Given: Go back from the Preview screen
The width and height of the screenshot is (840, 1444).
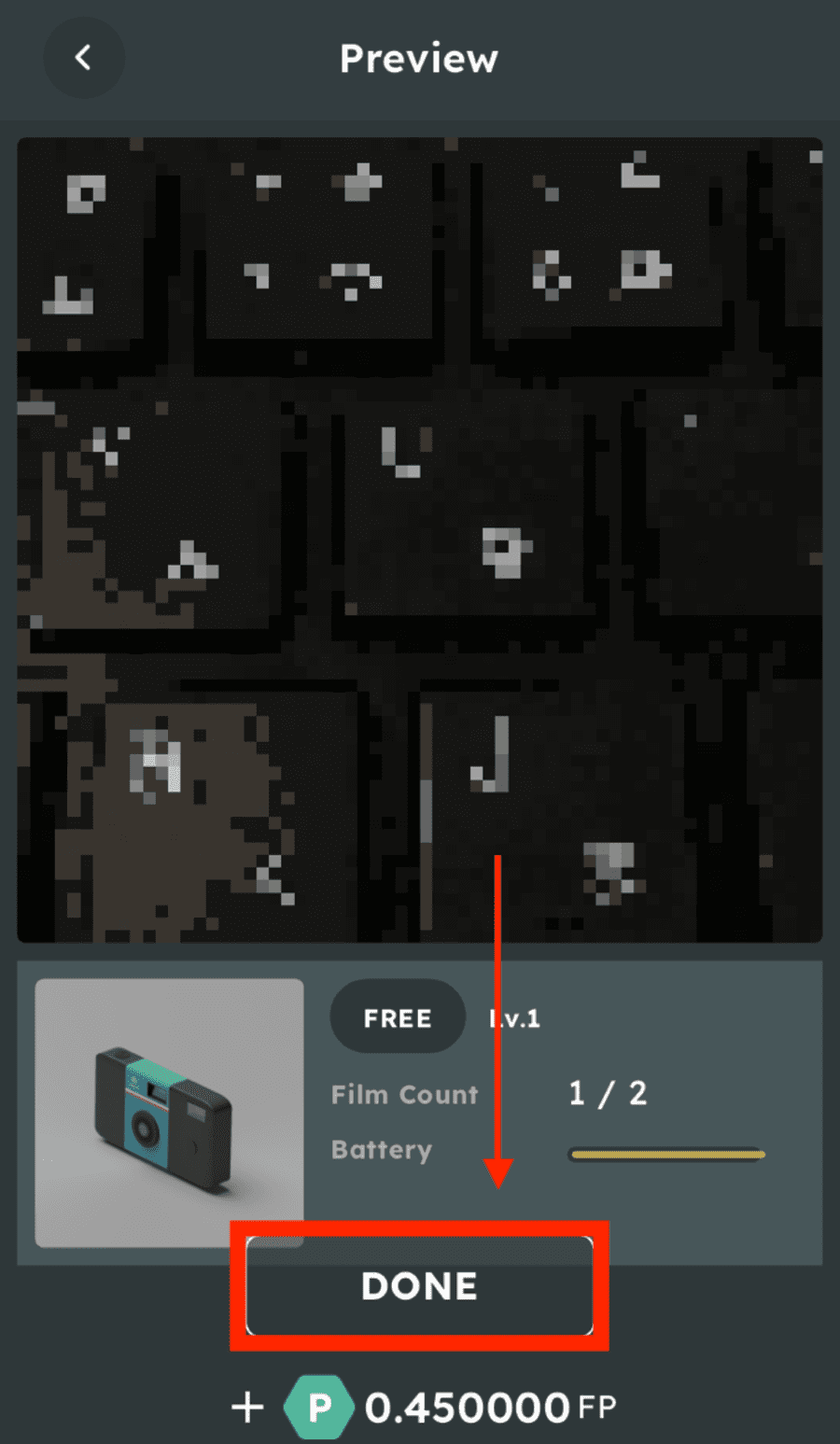Looking at the screenshot, I should point(83,58).
